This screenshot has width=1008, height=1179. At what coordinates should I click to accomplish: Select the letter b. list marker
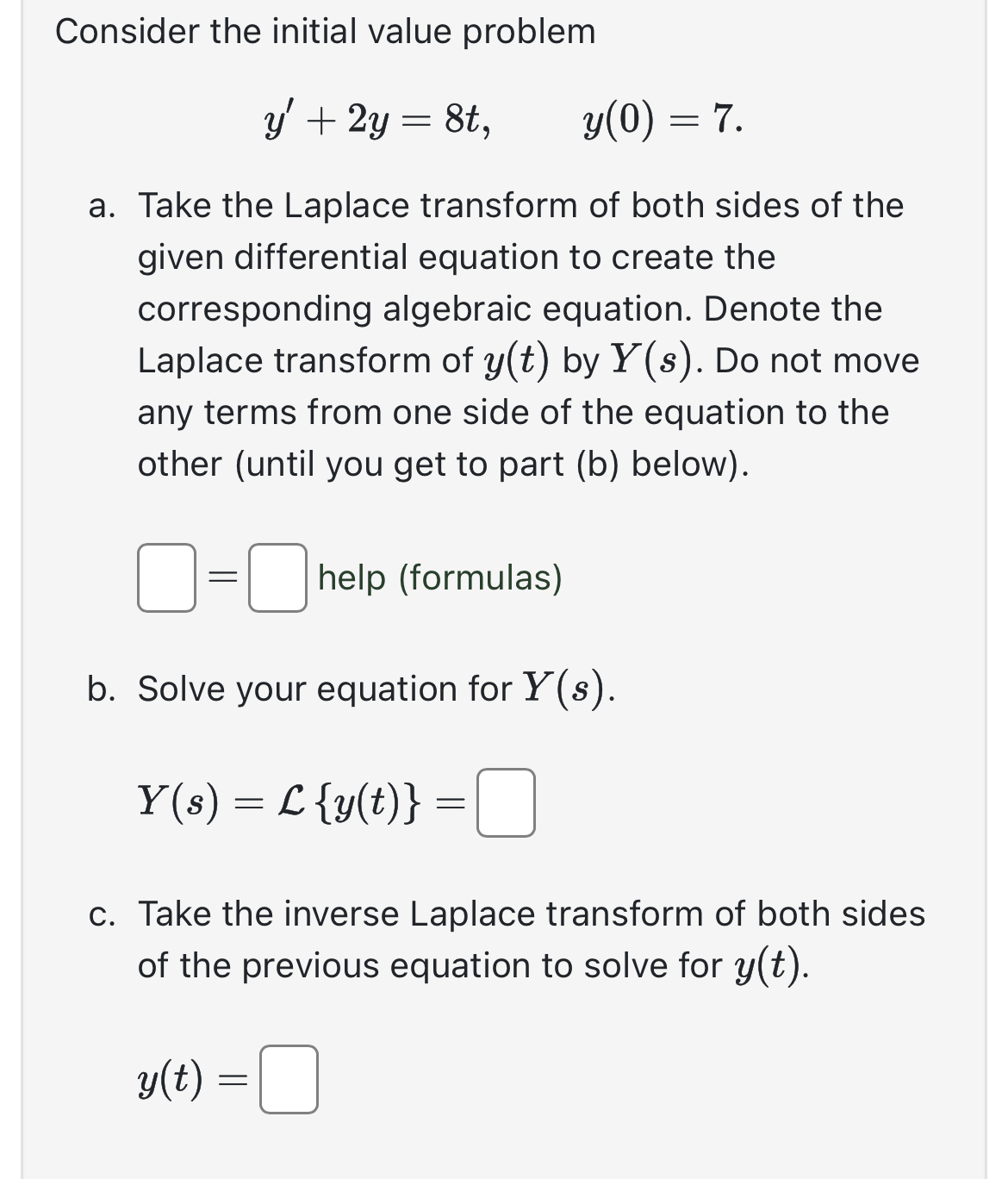[x=101, y=688]
